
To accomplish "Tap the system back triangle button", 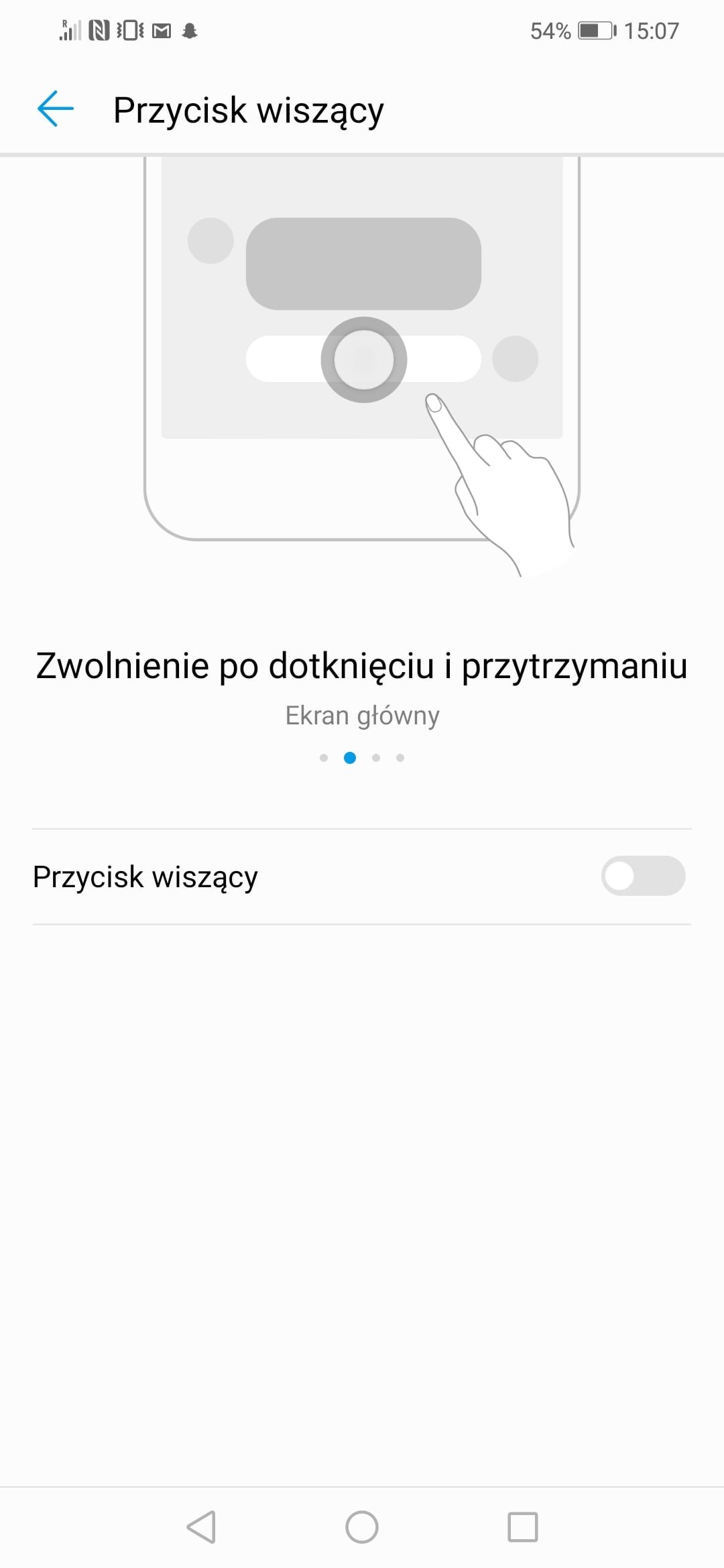I will pyautogui.click(x=201, y=1527).
